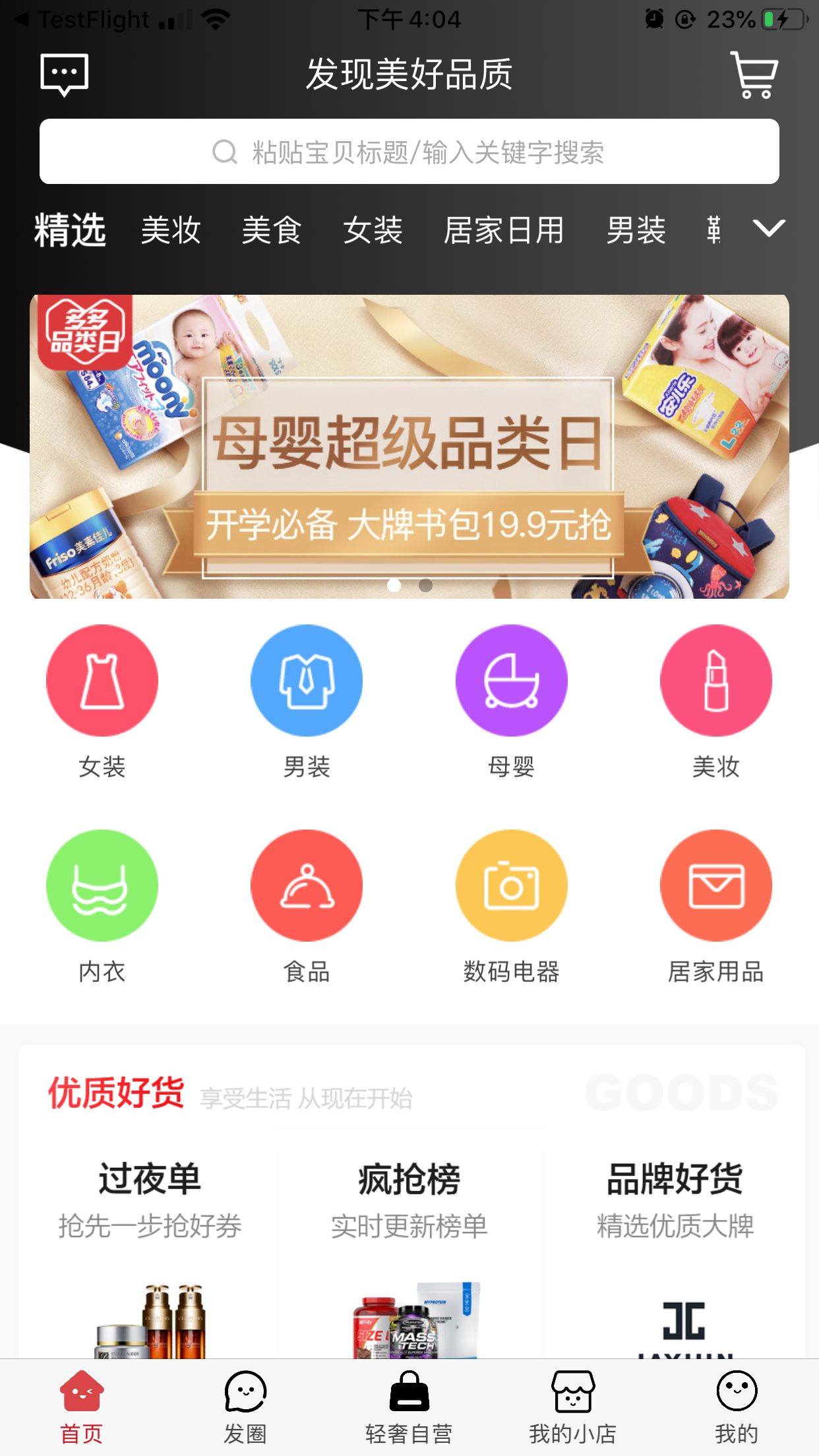
Task: View the 疯抢榜 ranking card
Action: pos(409,1253)
